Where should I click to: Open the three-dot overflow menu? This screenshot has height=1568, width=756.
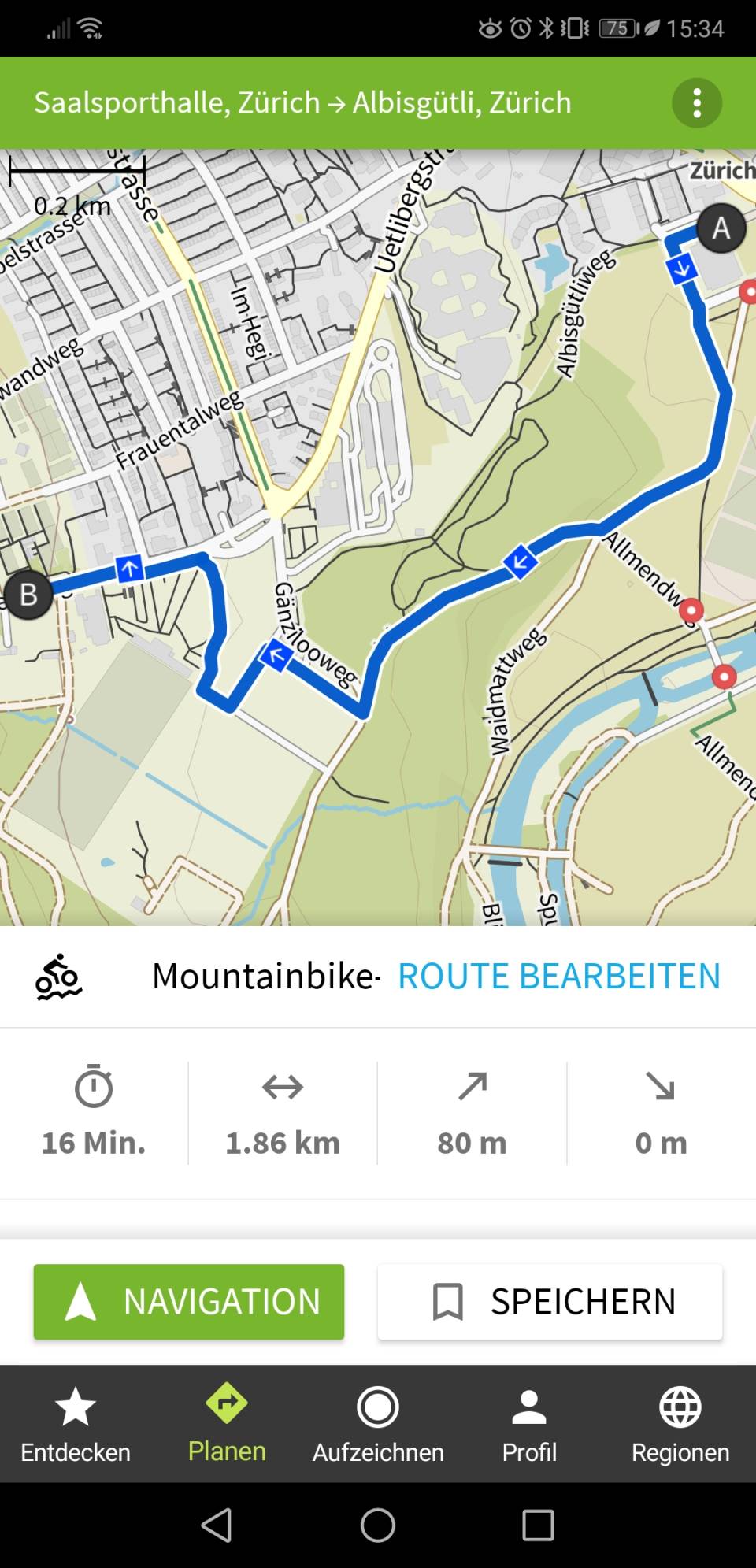pos(696,103)
